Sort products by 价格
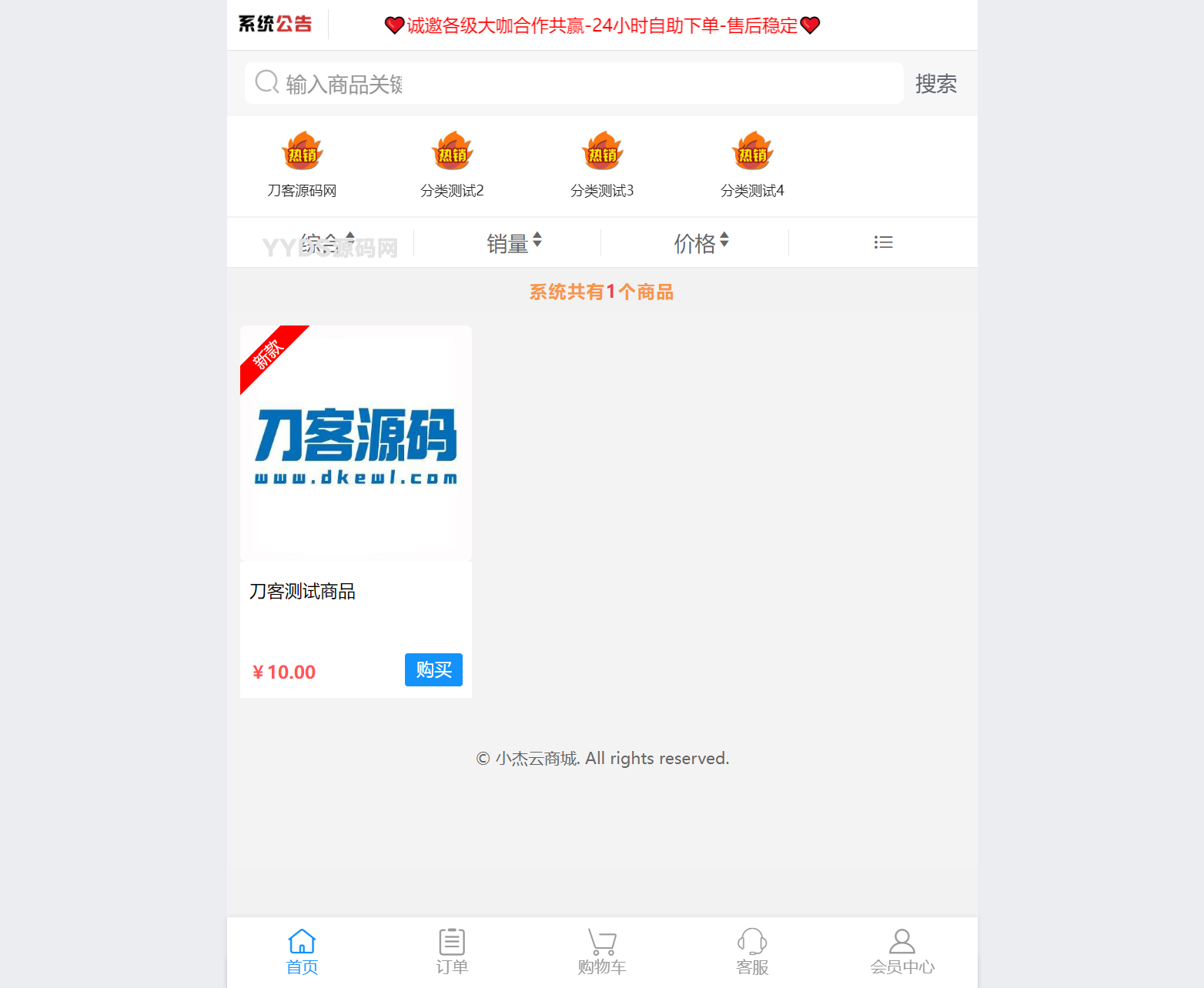Image resolution: width=1204 pixels, height=988 pixels. [701, 243]
